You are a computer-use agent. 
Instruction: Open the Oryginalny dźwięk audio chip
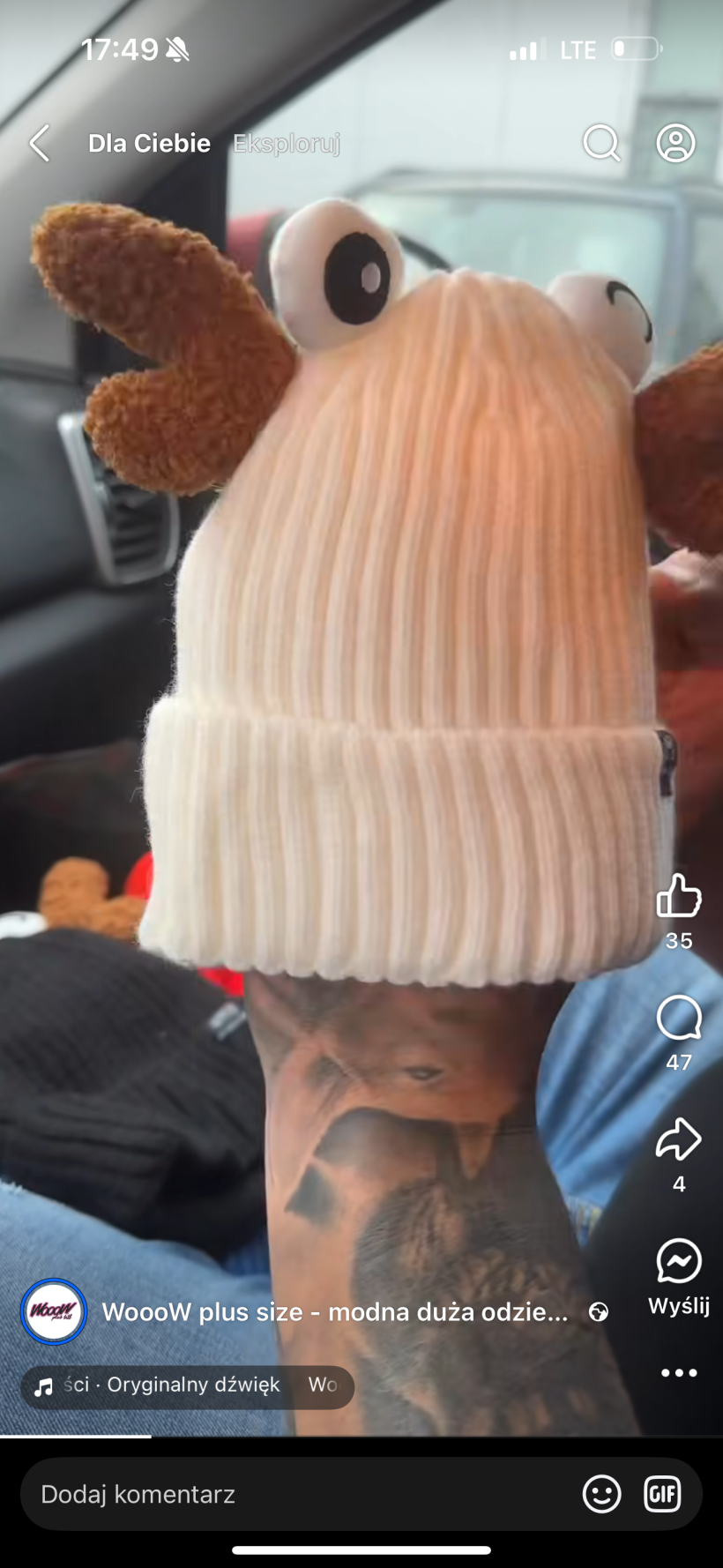[187, 1385]
